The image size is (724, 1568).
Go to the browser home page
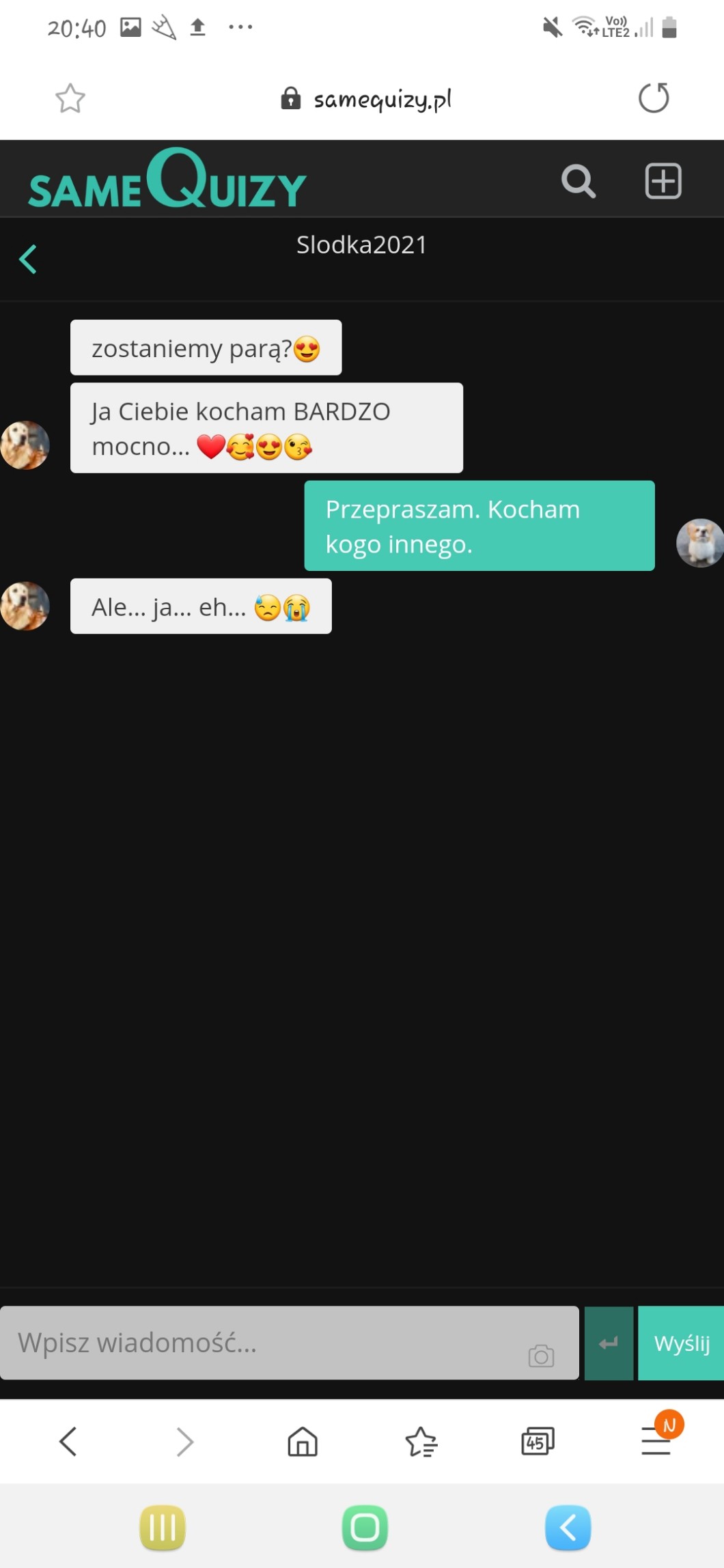[303, 1442]
